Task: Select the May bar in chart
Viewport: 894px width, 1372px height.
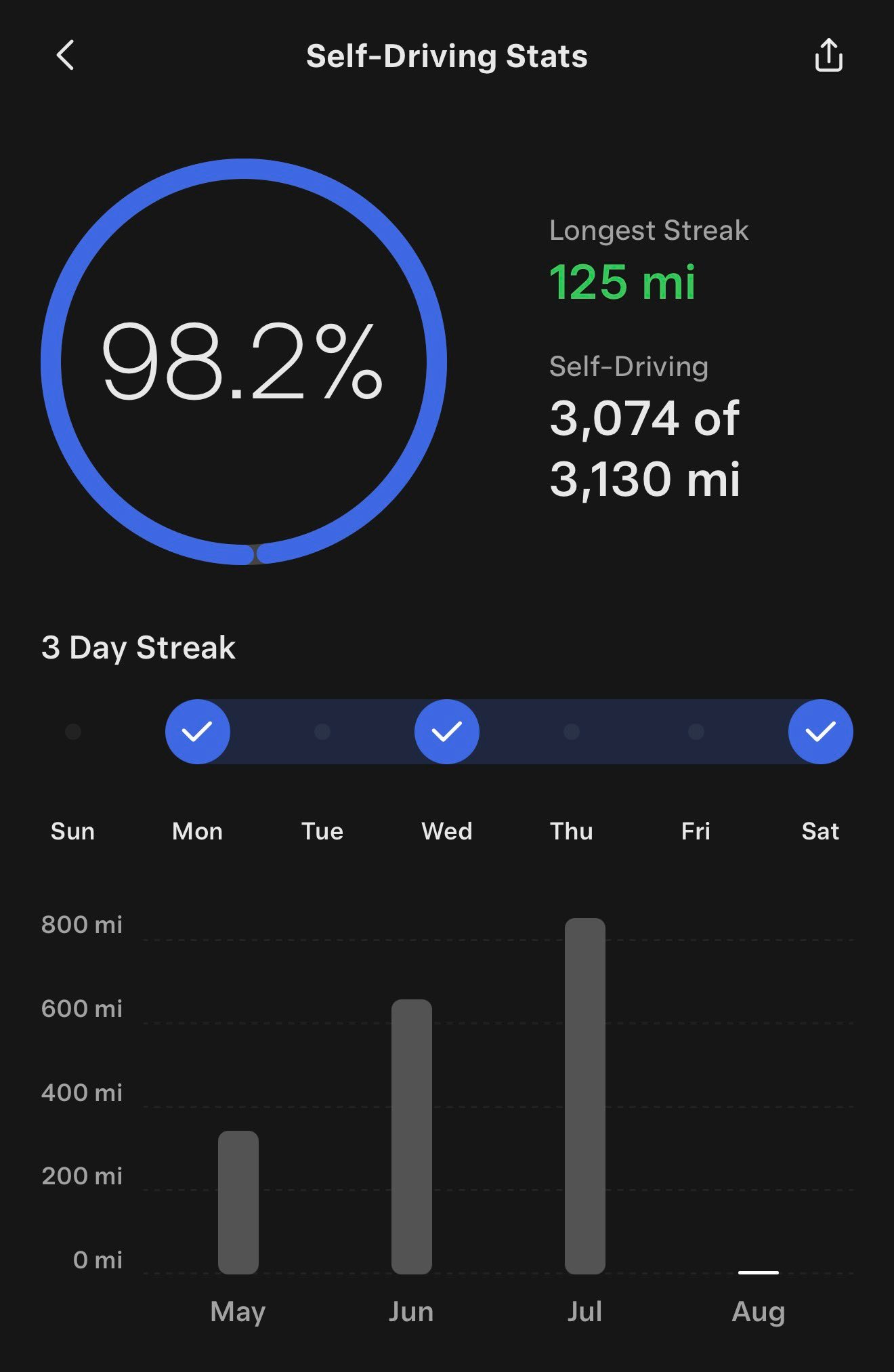Action: [238, 1202]
